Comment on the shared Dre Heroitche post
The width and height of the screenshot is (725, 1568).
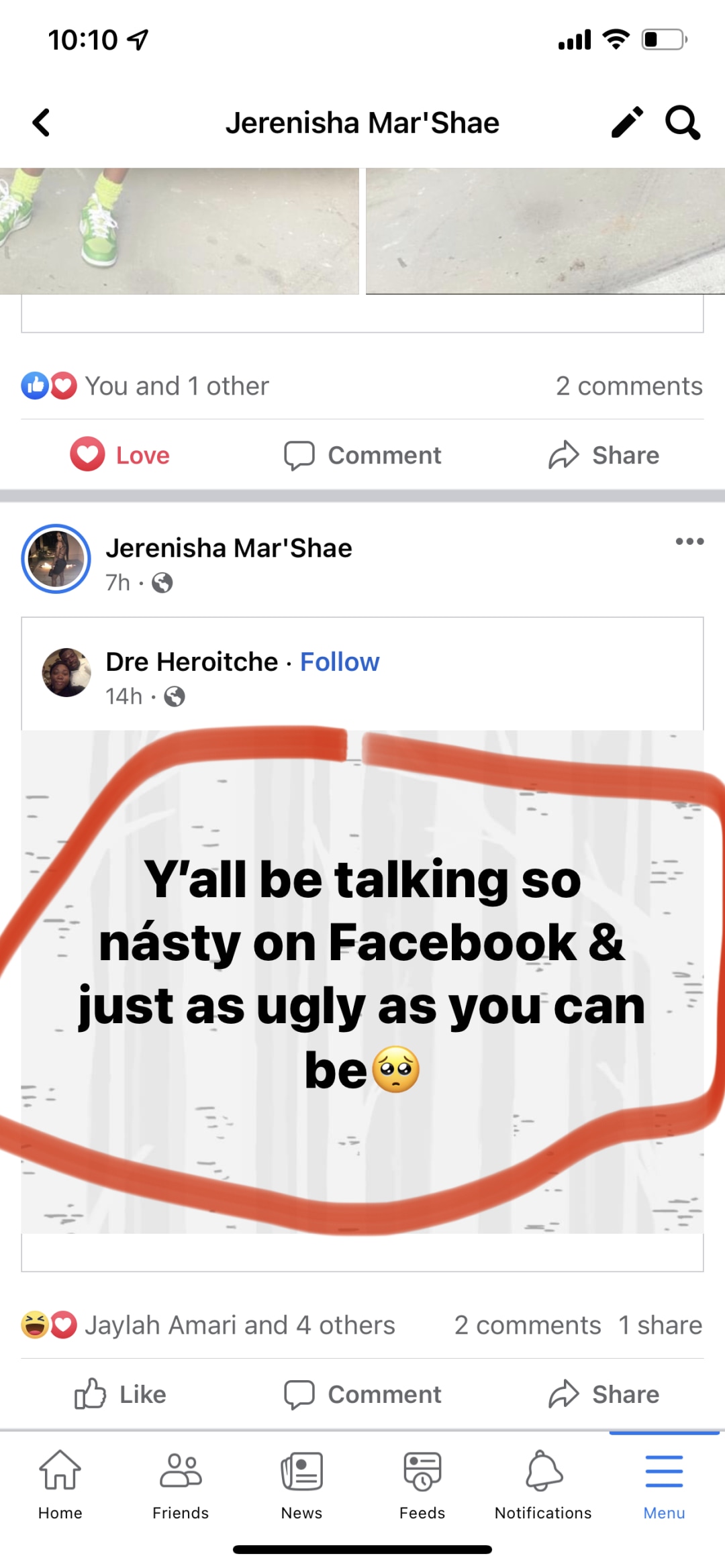tap(362, 1394)
